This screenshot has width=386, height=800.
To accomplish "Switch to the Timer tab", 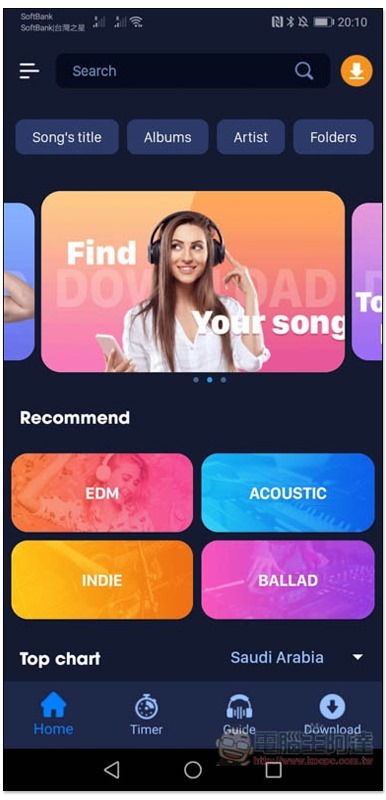I will tap(146, 714).
